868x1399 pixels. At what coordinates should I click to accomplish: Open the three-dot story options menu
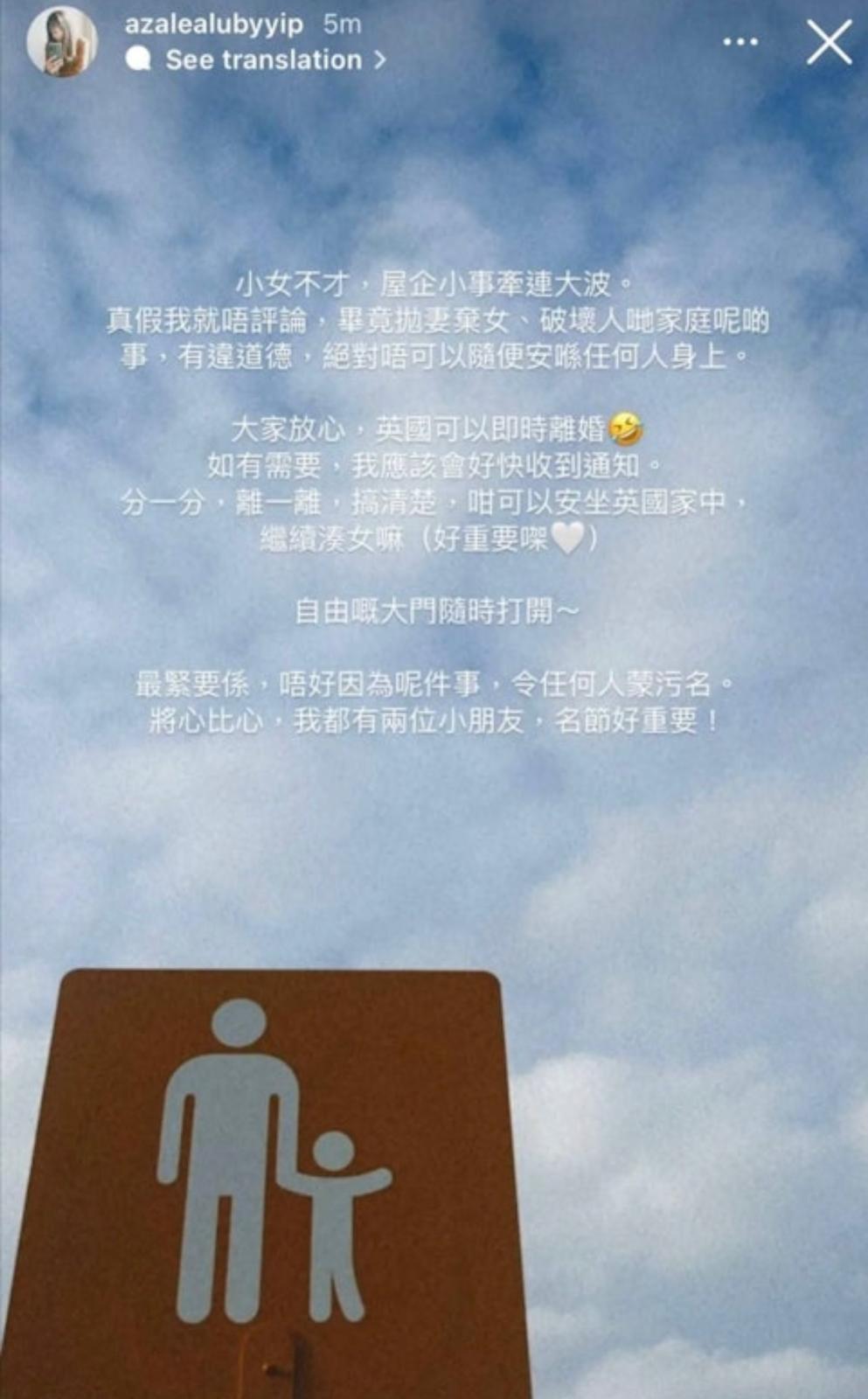click(740, 42)
